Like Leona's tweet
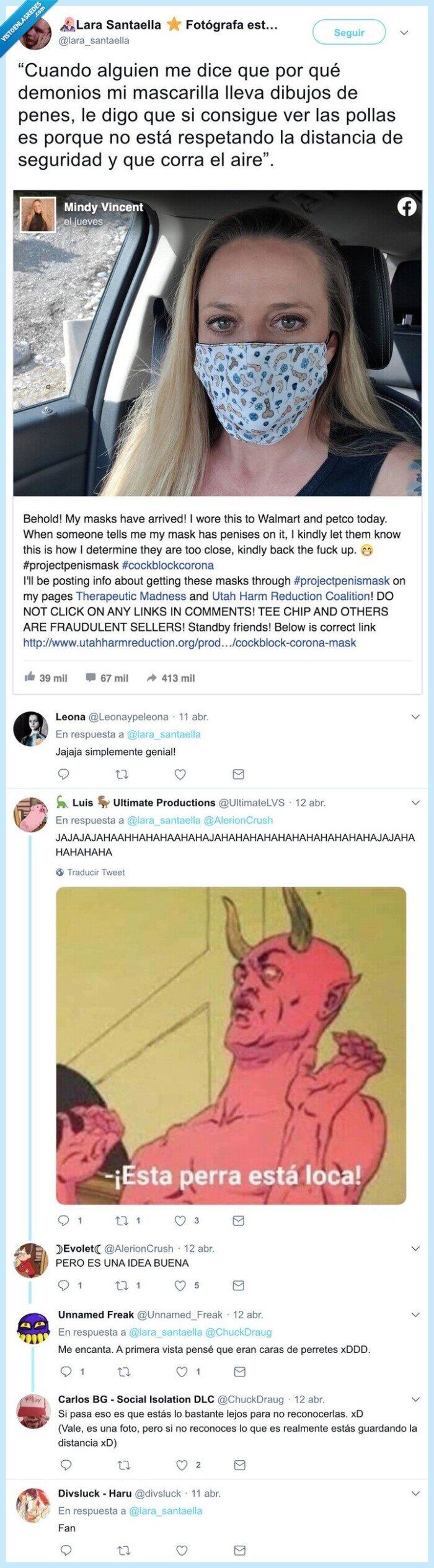434x1568 pixels. point(180,773)
